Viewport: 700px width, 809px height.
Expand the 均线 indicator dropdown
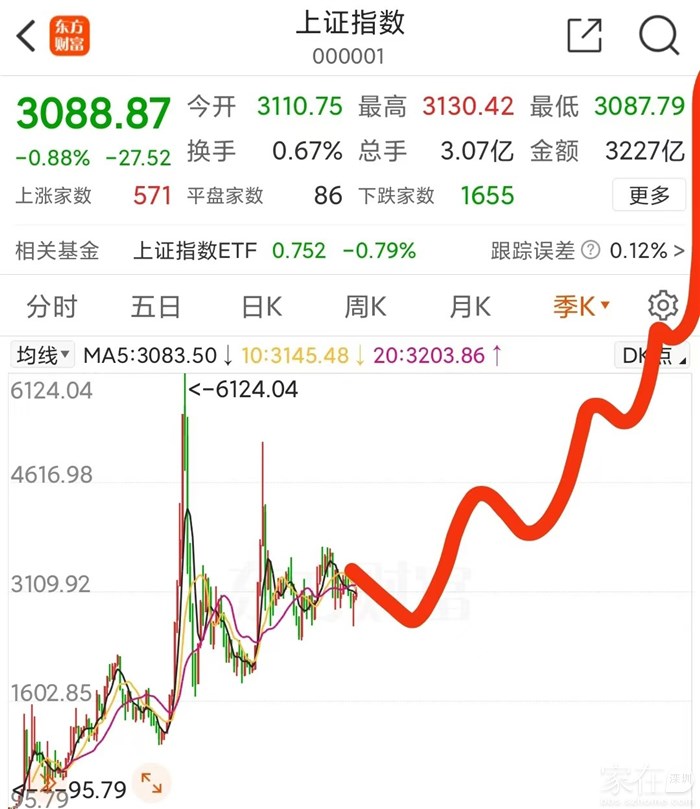(x=42, y=354)
